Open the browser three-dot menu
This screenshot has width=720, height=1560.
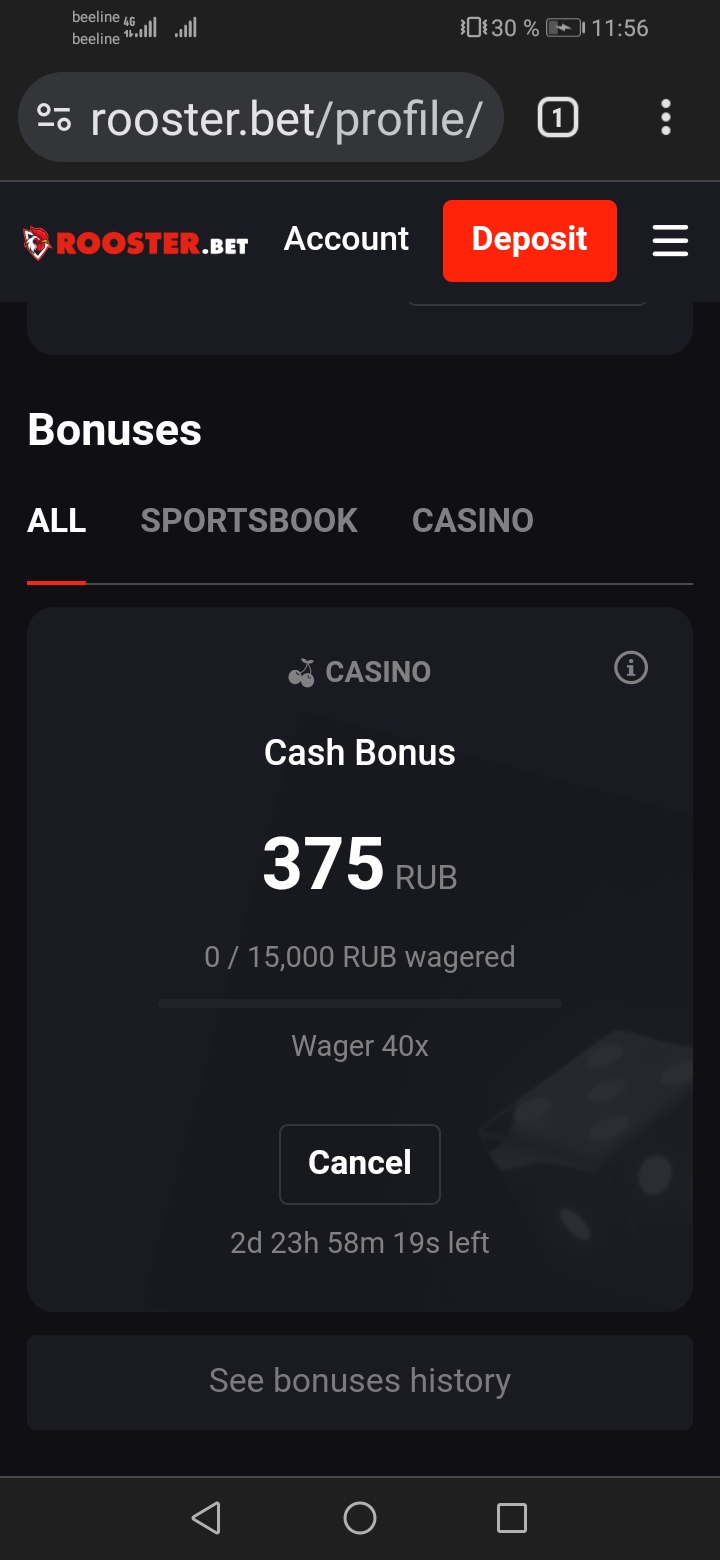666,119
